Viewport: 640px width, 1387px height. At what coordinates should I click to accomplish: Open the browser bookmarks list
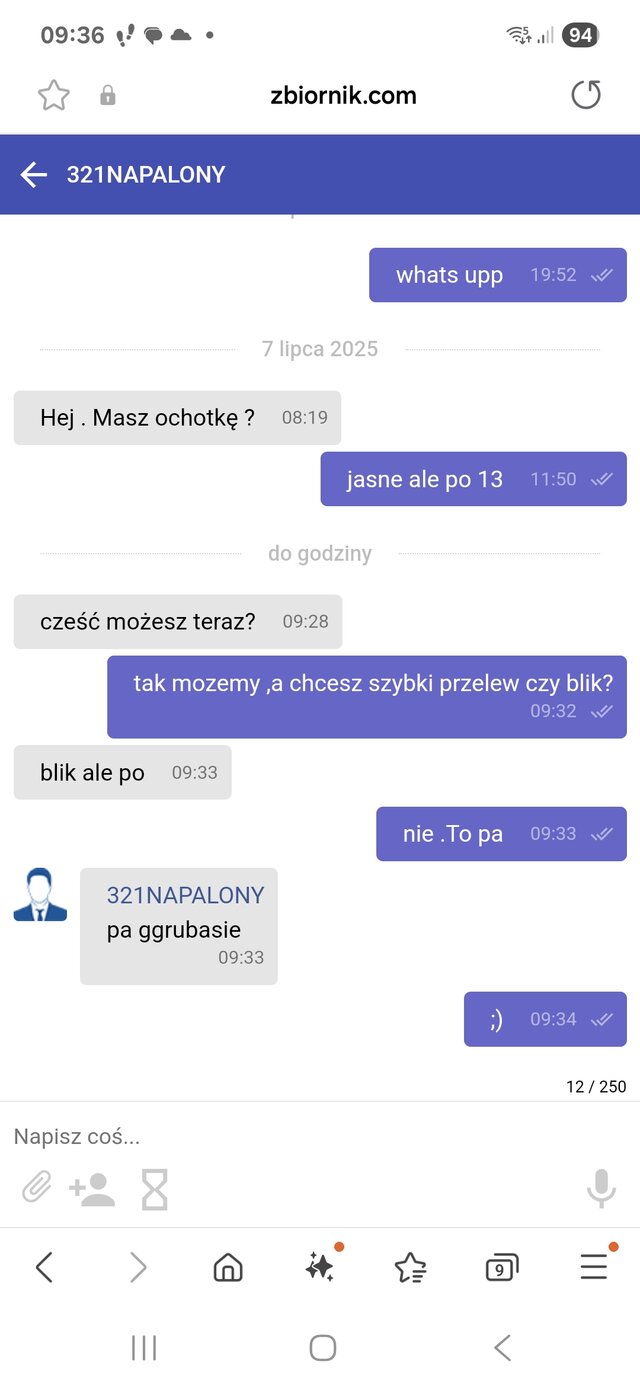(410, 1268)
